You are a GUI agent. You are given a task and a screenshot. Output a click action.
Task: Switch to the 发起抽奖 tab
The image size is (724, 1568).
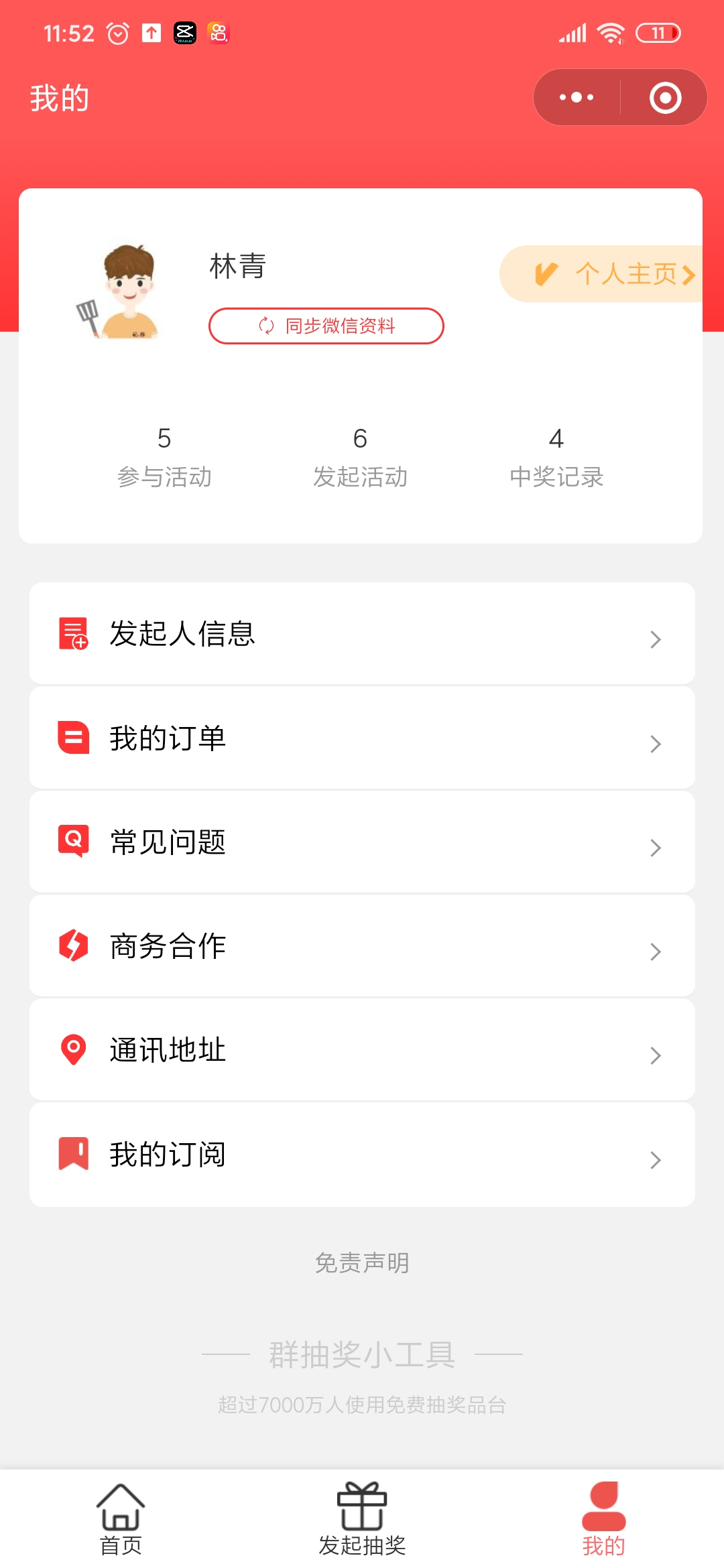click(x=362, y=1518)
